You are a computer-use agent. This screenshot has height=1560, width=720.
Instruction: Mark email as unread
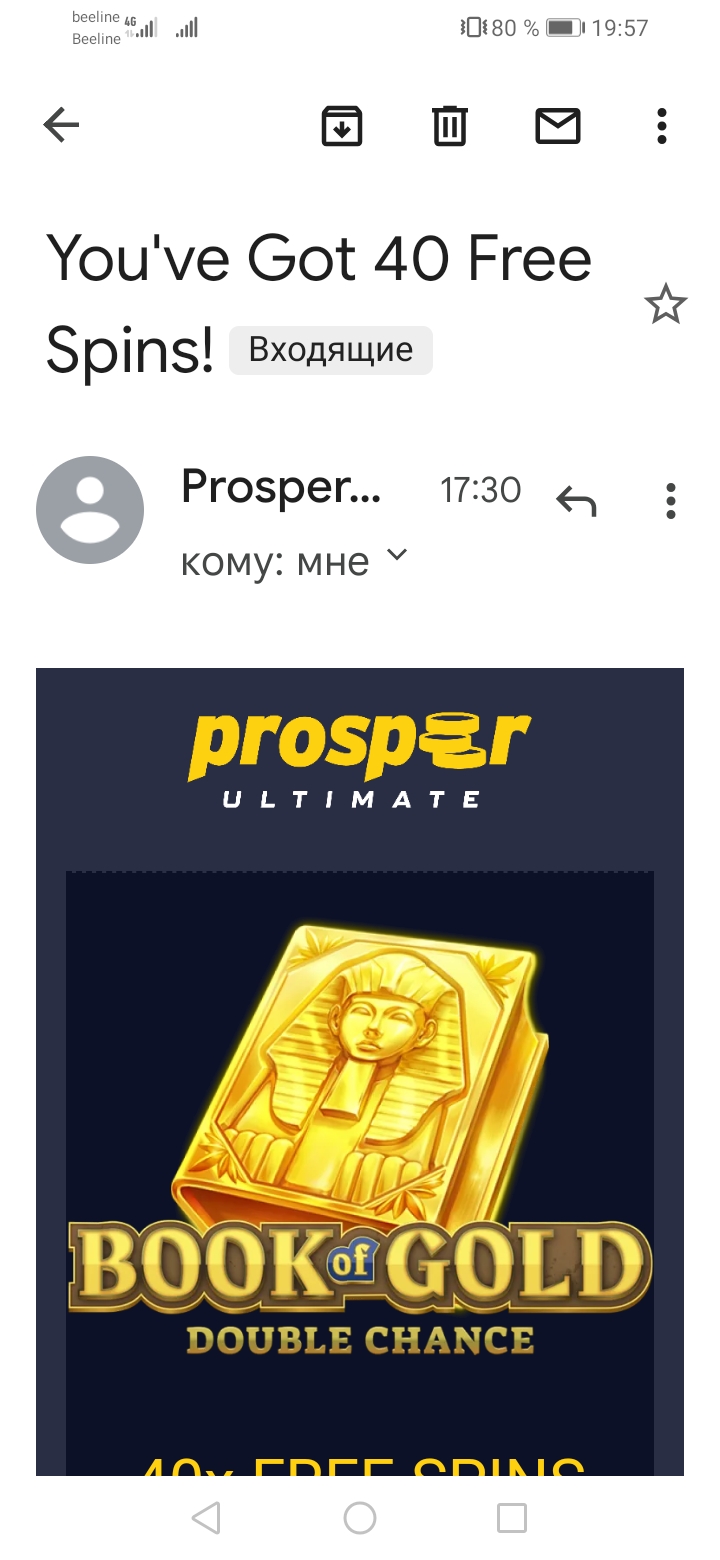pyautogui.click(x=557, y=126)
